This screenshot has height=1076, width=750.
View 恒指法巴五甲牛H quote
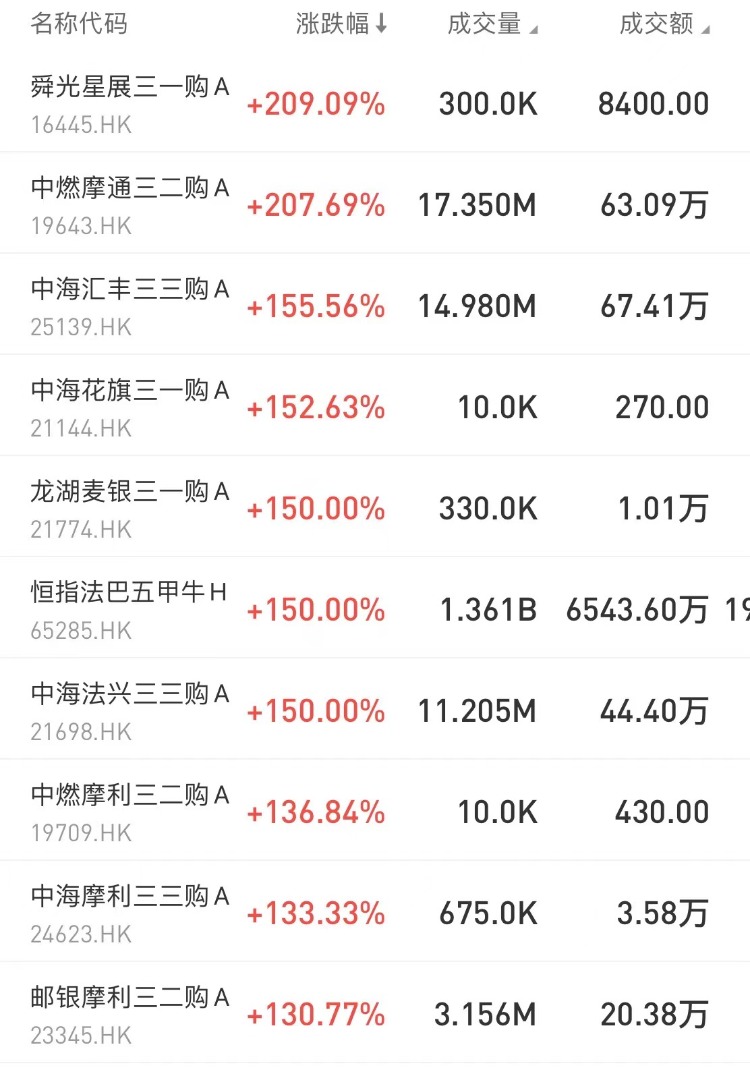[130, 608]
